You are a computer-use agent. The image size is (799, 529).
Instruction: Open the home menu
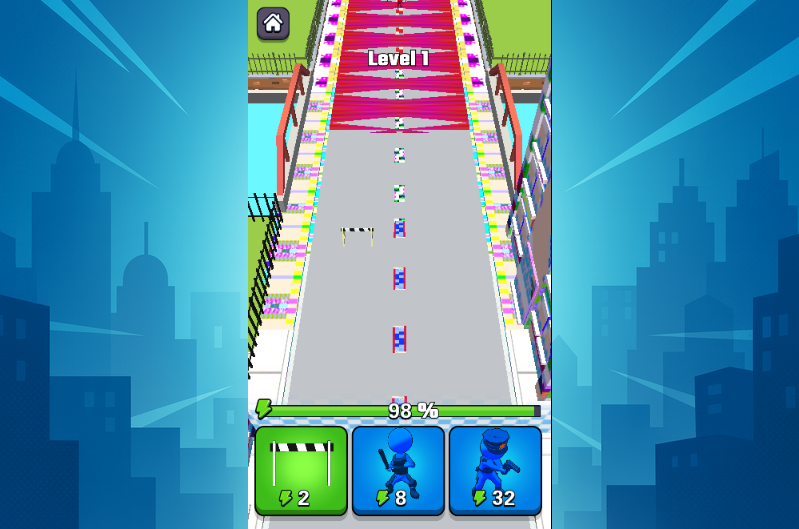(273, 23)
